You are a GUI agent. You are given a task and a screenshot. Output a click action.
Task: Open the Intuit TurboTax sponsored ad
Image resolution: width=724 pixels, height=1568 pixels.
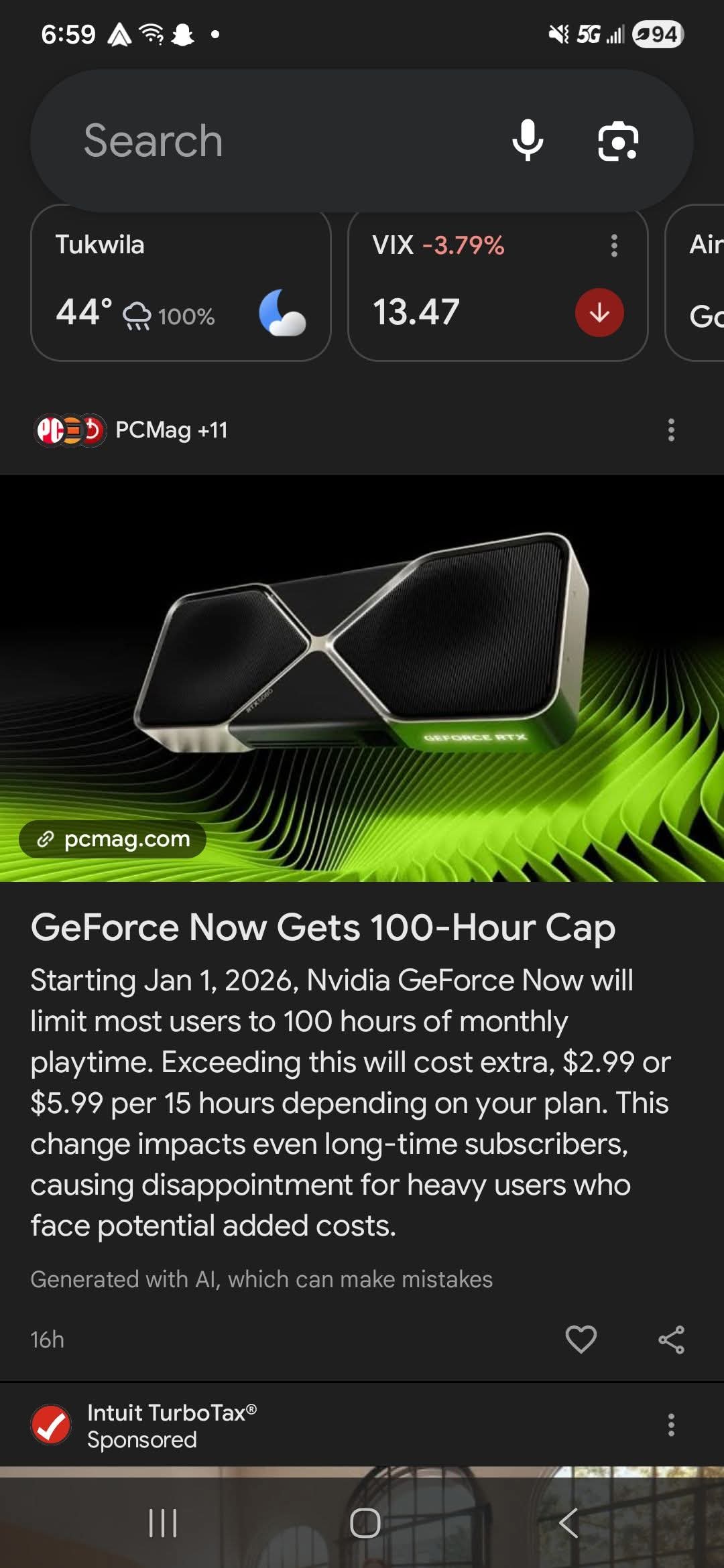[172, 1425]
